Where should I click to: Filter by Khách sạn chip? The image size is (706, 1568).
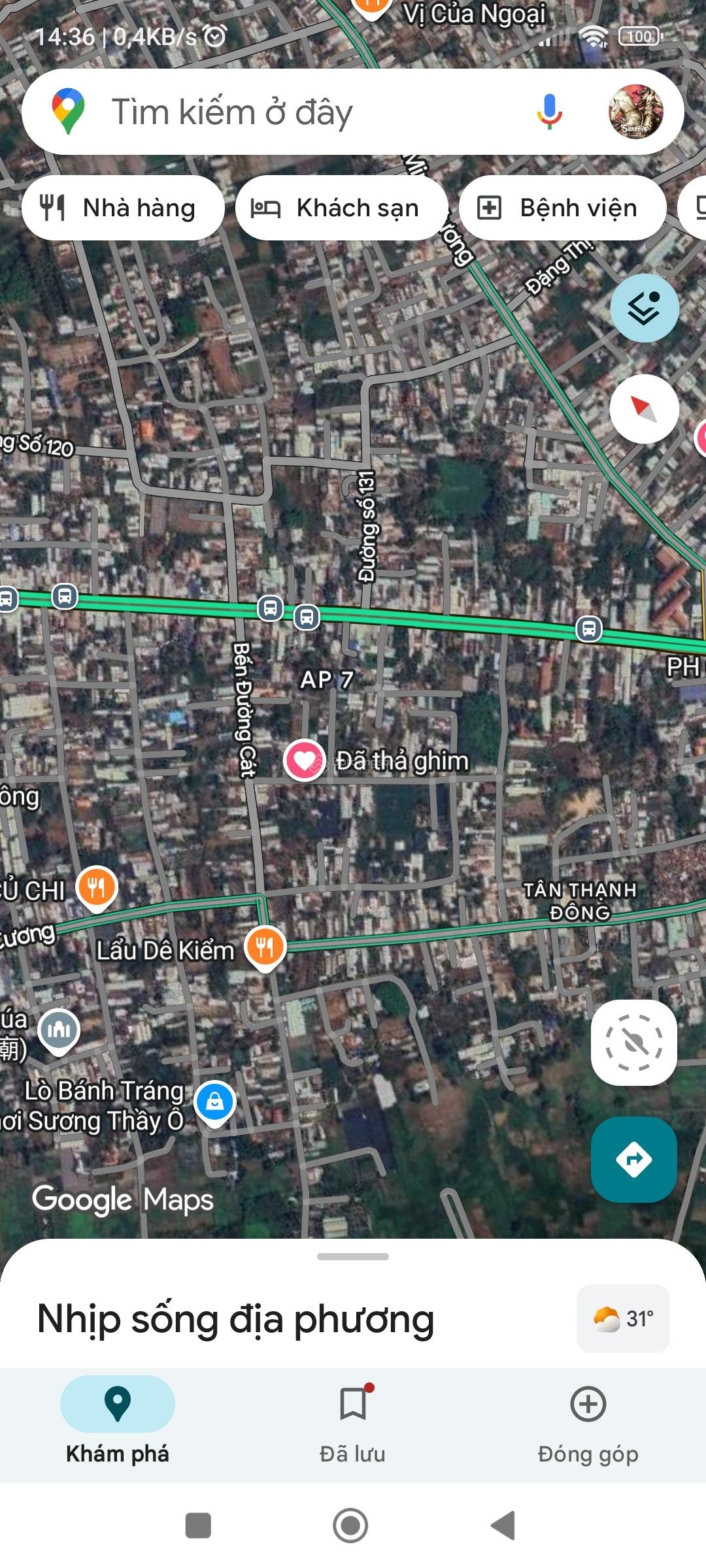(341, 208)
